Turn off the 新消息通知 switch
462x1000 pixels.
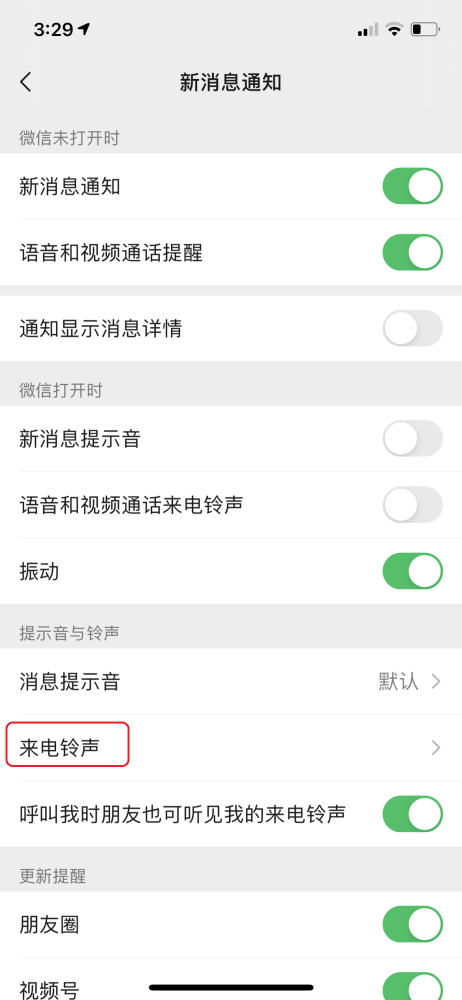click(x=412, y=186)
